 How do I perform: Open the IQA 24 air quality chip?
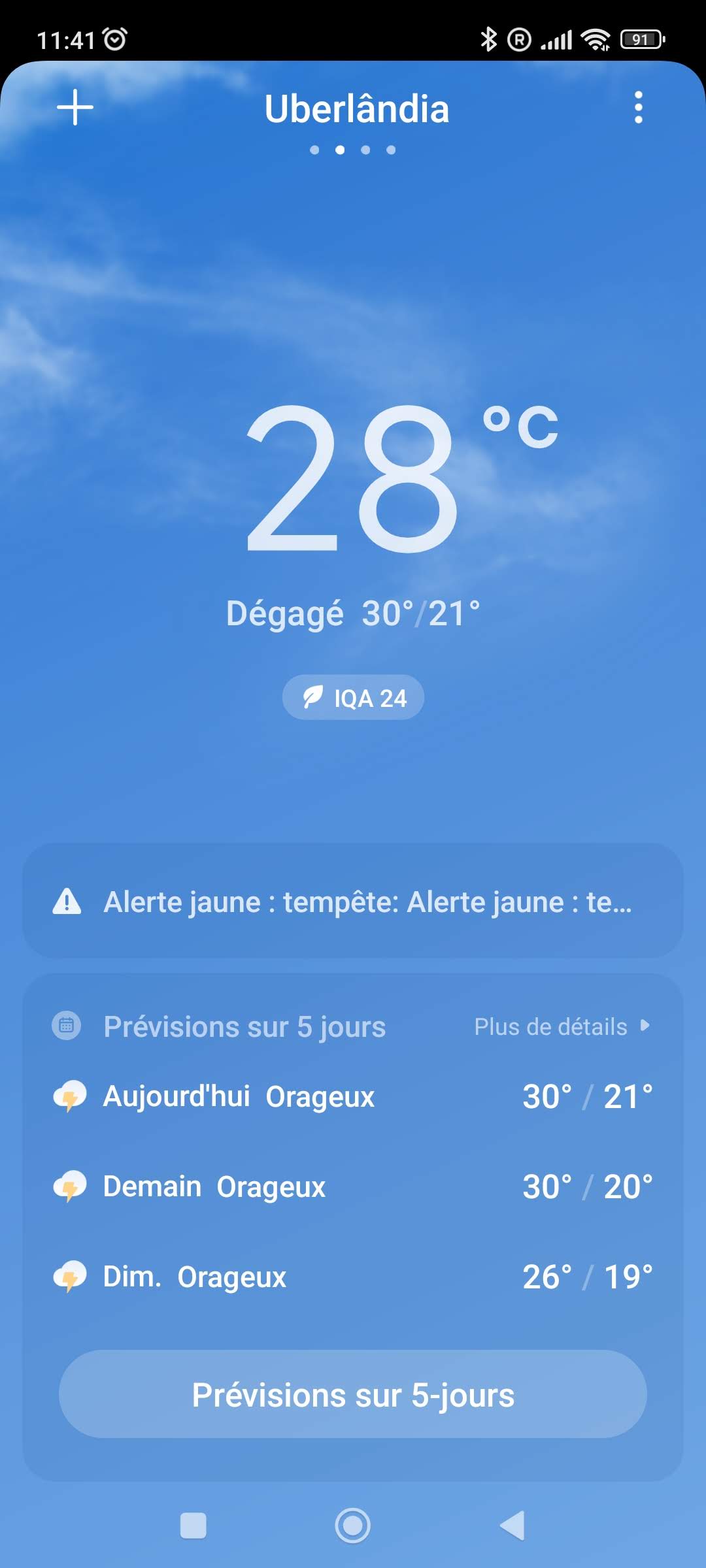pos(353,698)
